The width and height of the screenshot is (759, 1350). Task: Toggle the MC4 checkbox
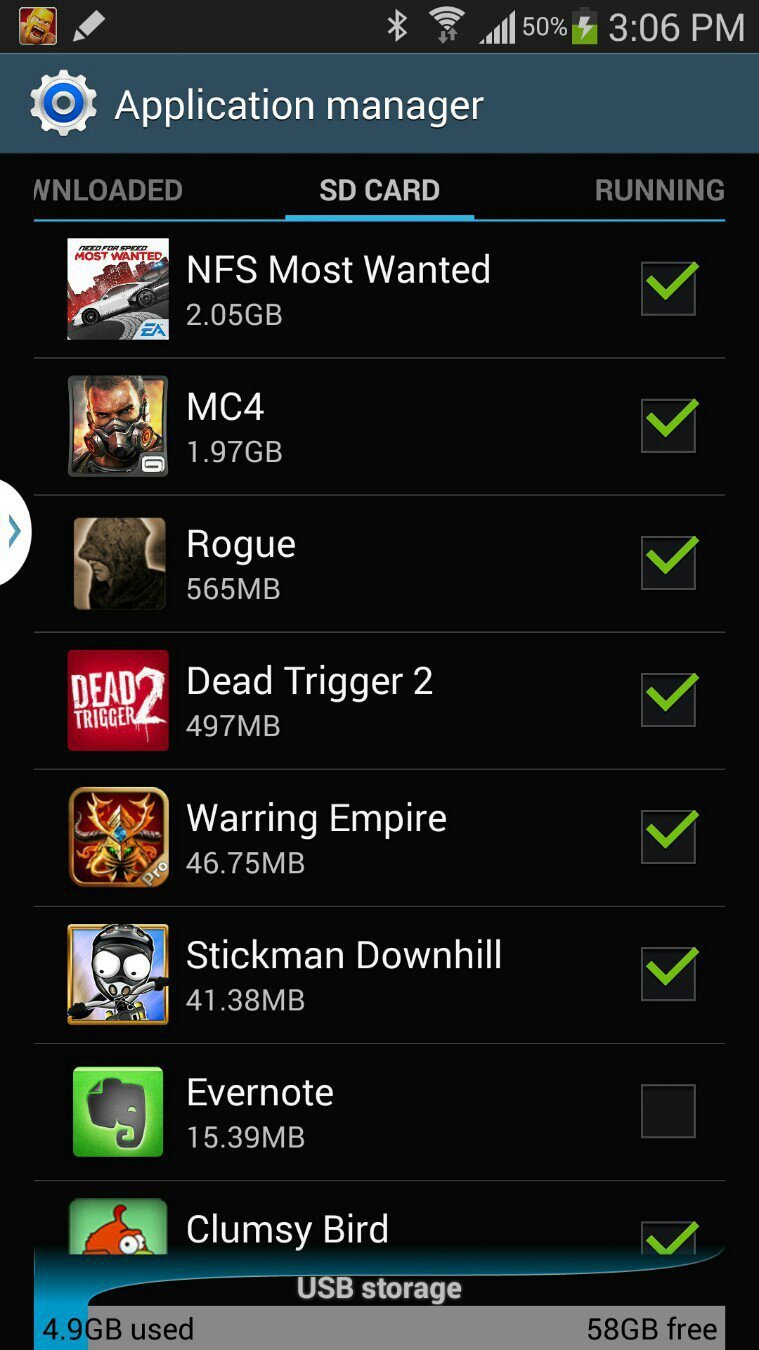click(x=668, y=425)
